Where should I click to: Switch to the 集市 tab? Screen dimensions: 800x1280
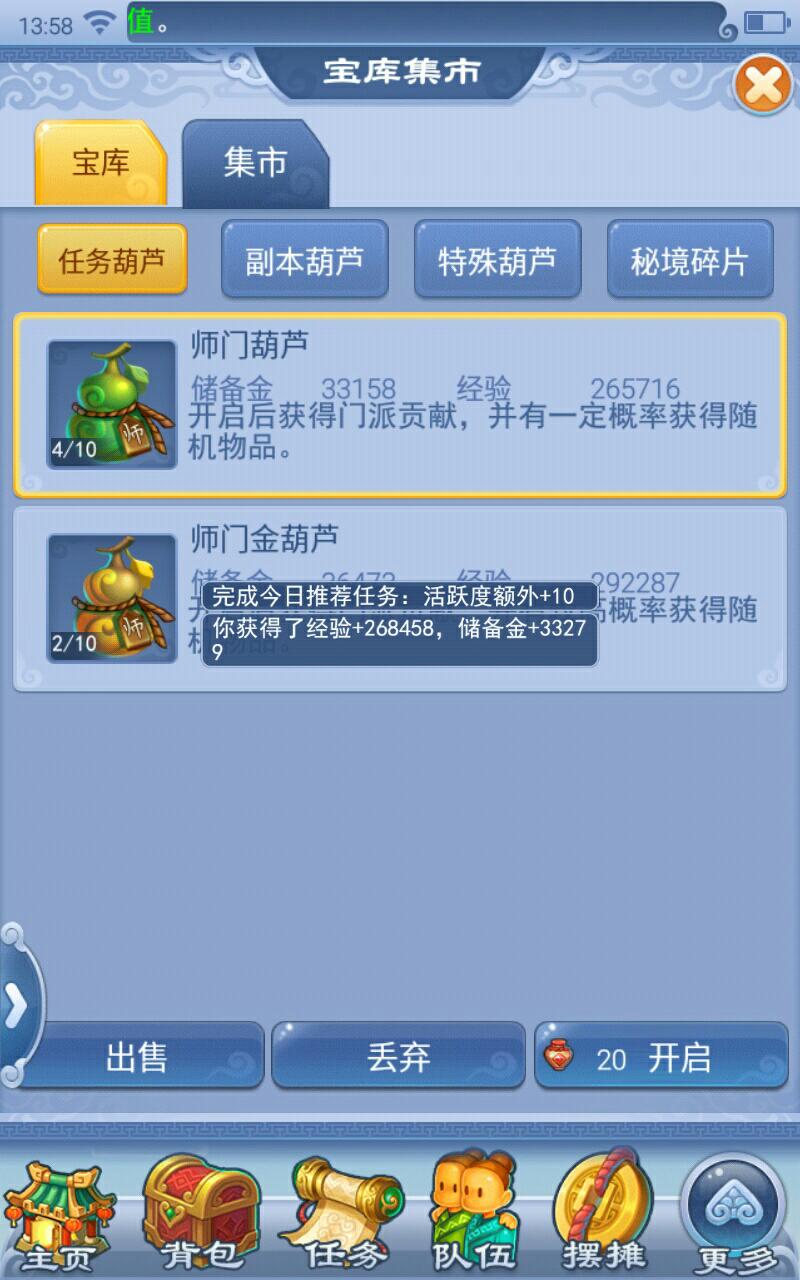pos(255,163)
